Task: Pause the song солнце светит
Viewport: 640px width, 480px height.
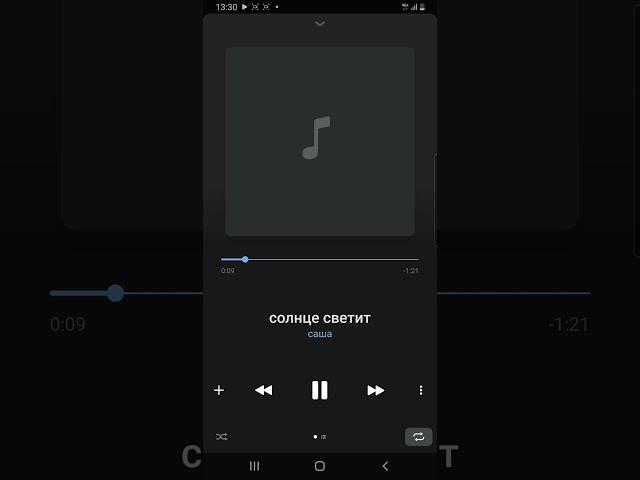Action: click(320, 390)
